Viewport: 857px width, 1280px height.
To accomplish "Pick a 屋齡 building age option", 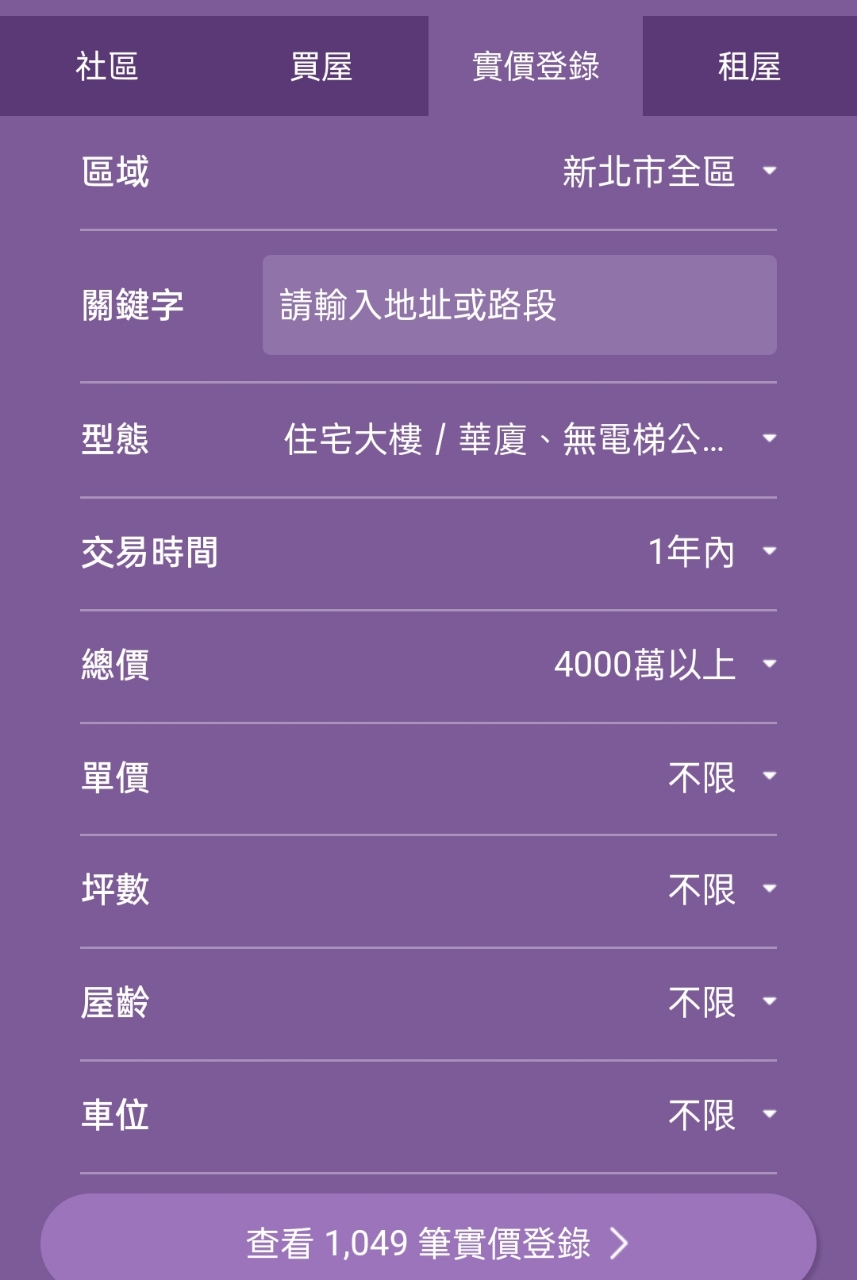I will [x=720, y=1002].
